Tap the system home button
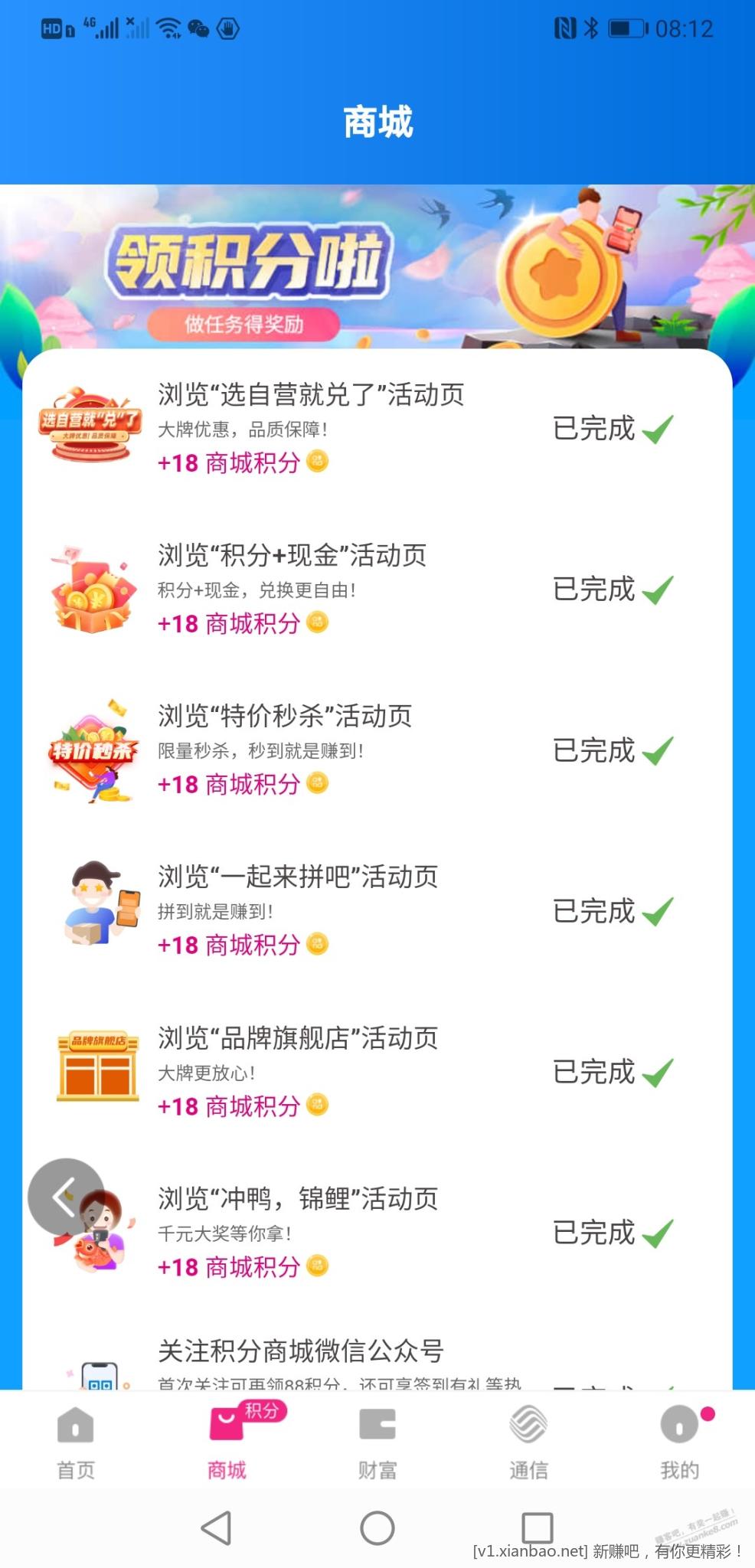This screenshot has height=1568, width=755. (x=377, y=1528)
